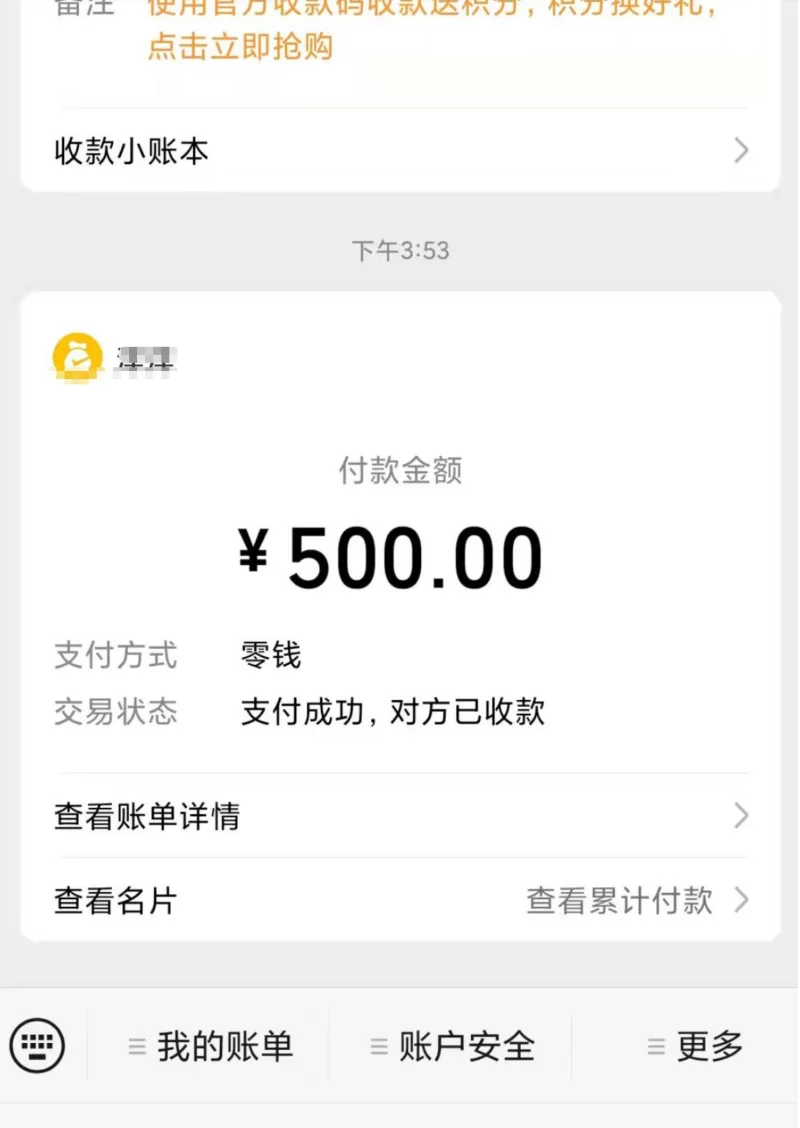Open 查看账单详情 for the ¥500.00 payment
This screenshot has height=1128, width=800.
(400, 816)
